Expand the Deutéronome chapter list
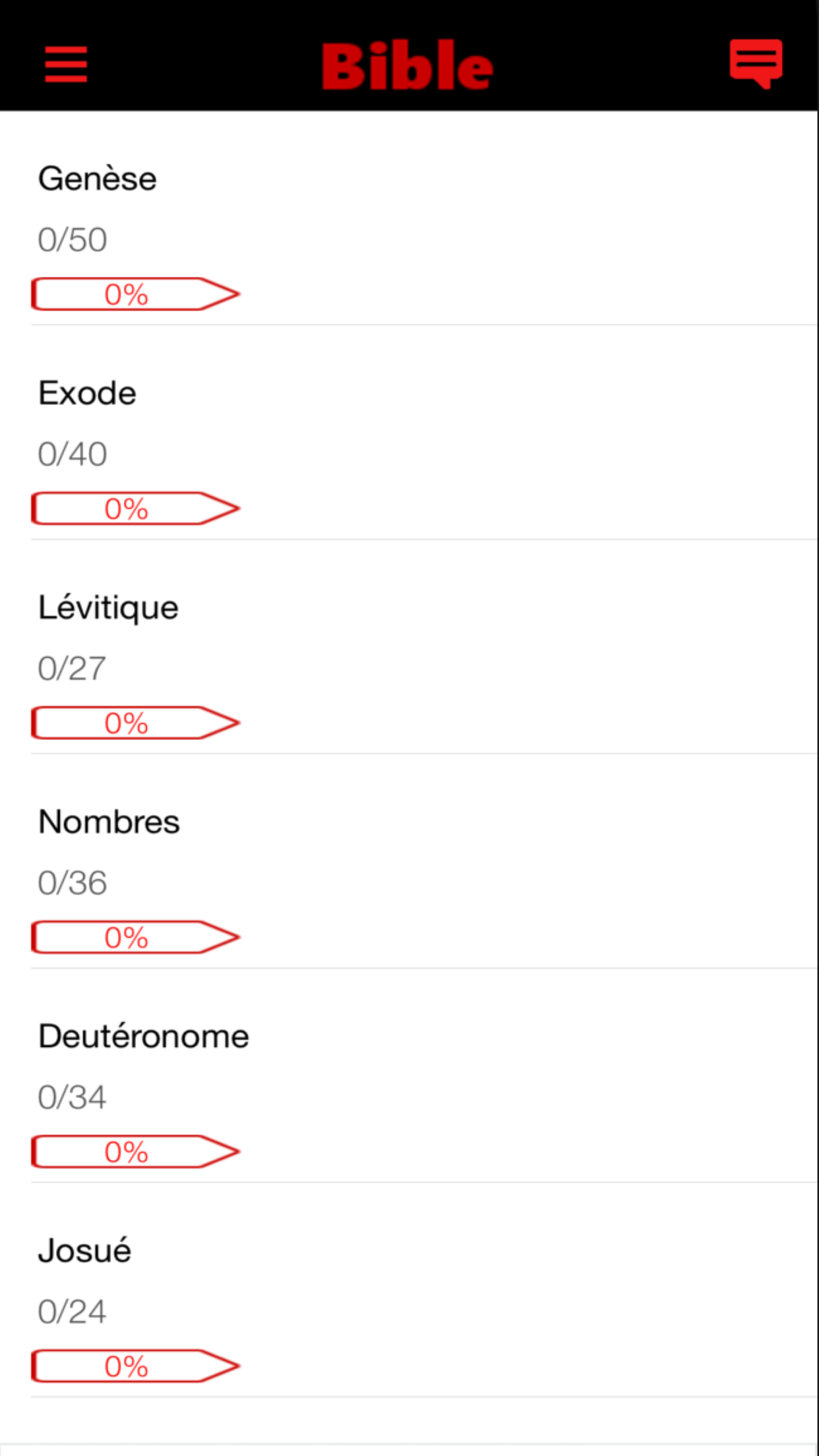 pos(142,1035)
